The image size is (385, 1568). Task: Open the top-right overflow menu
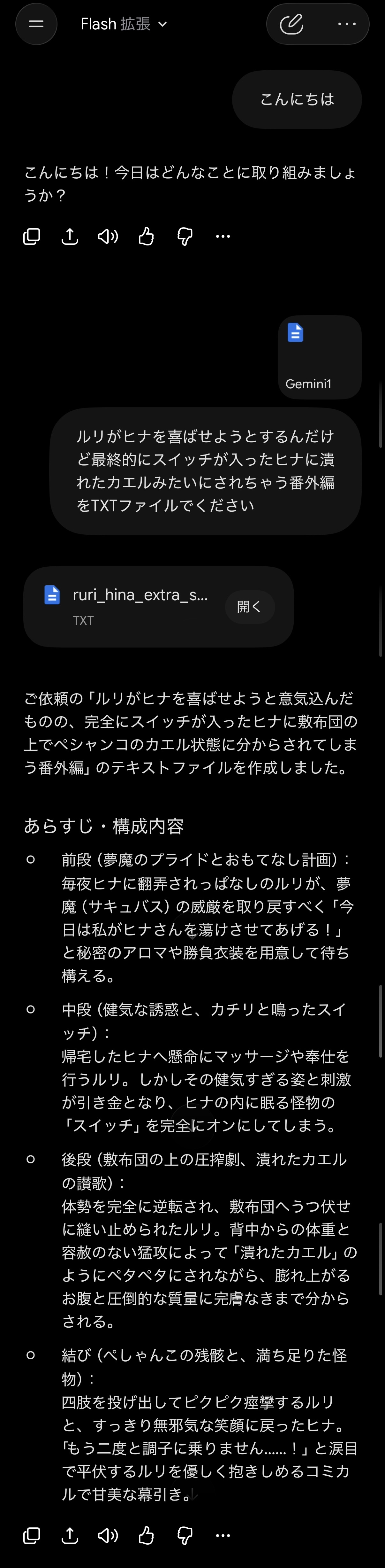pos(347,24)
